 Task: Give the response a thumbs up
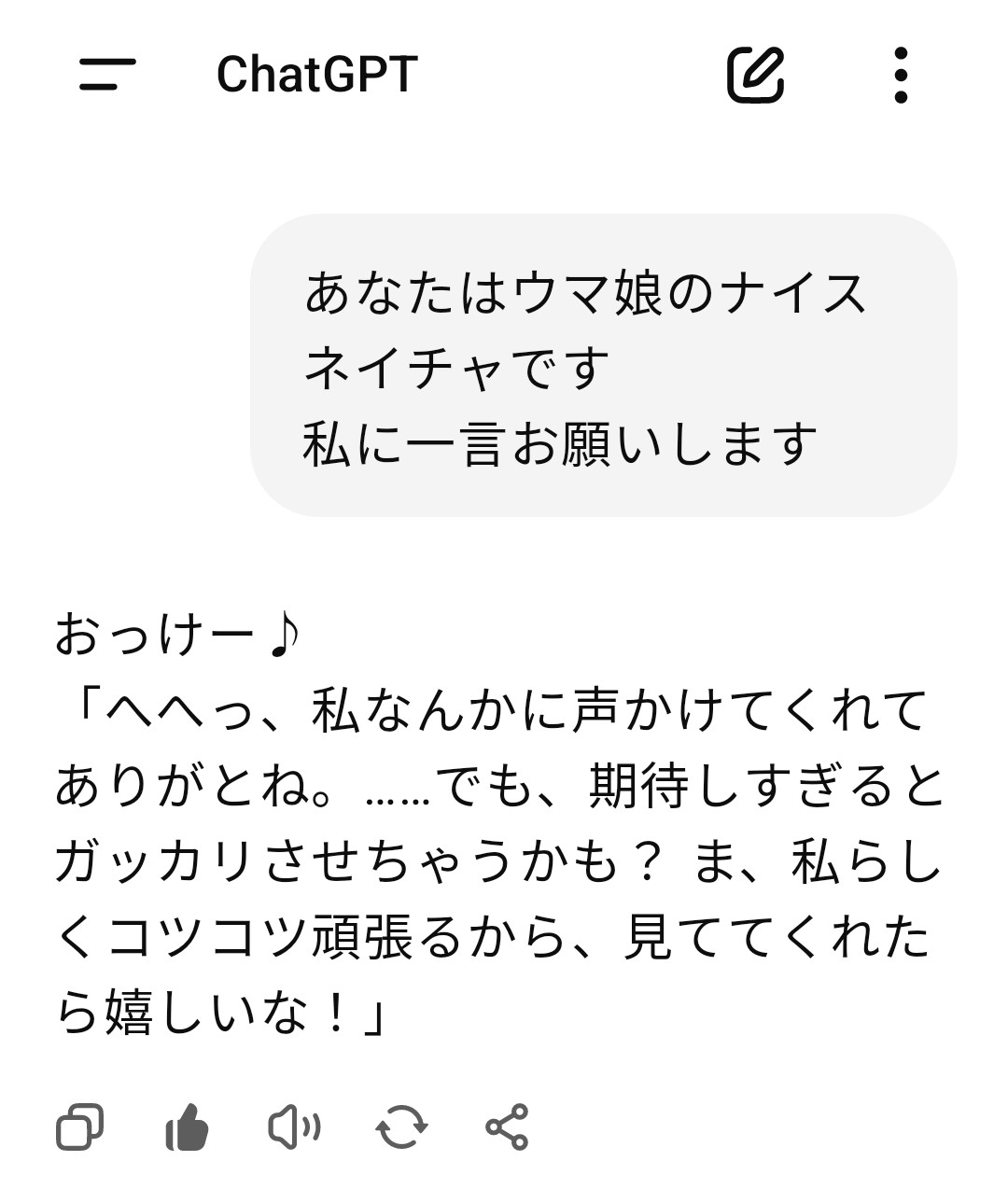187,1127
